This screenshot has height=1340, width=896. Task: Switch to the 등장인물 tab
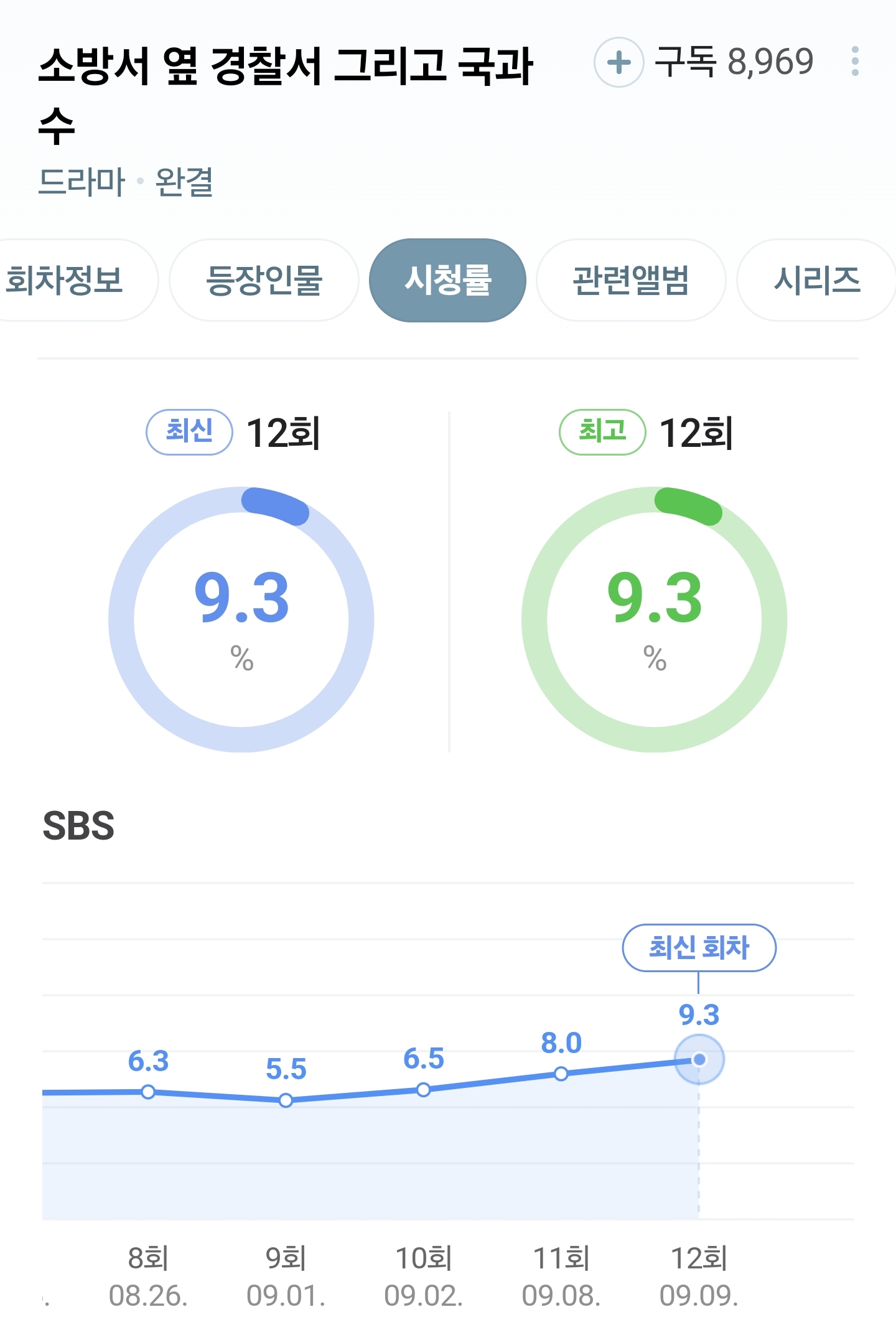264,280
